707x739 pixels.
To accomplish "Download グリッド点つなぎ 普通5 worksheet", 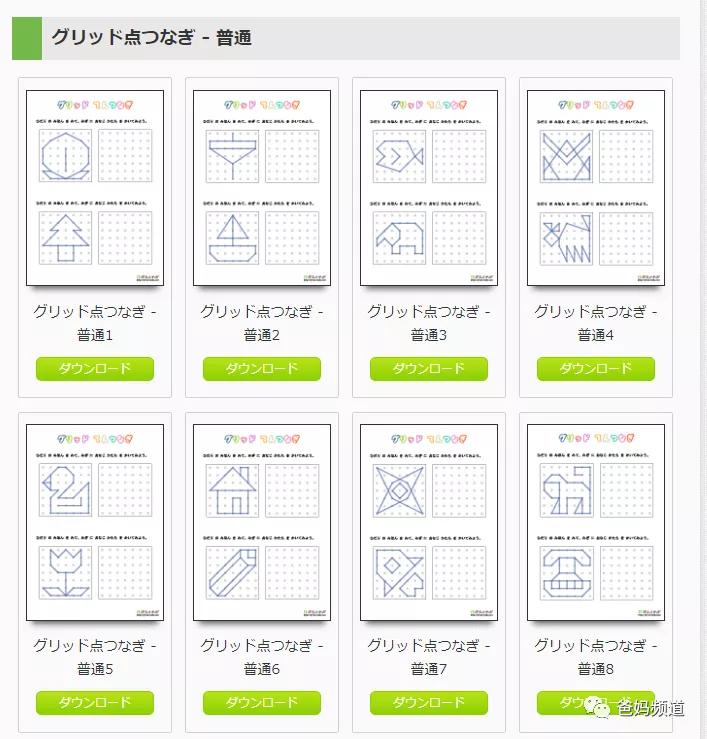I will (95, 703).
